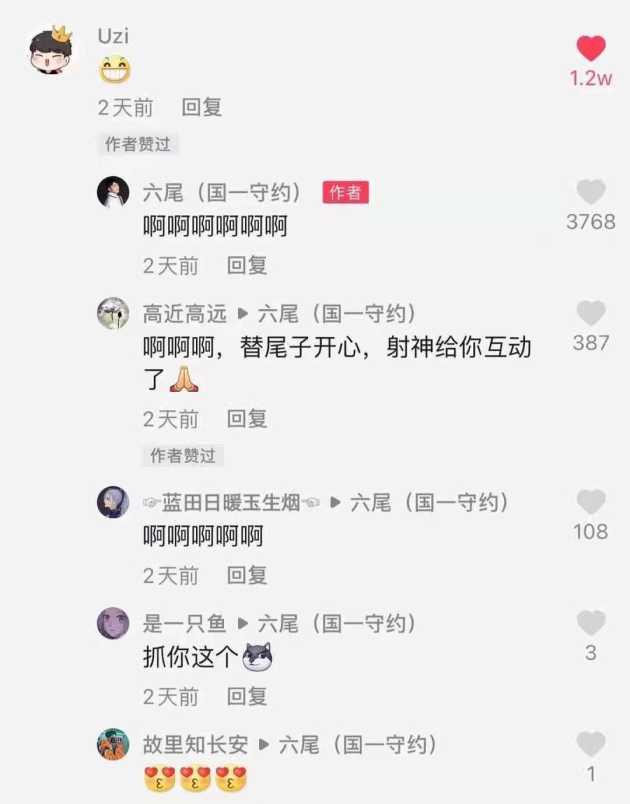Open the avatar of 高近高远
The image size is (630, 804).
[x=113, y=313]
